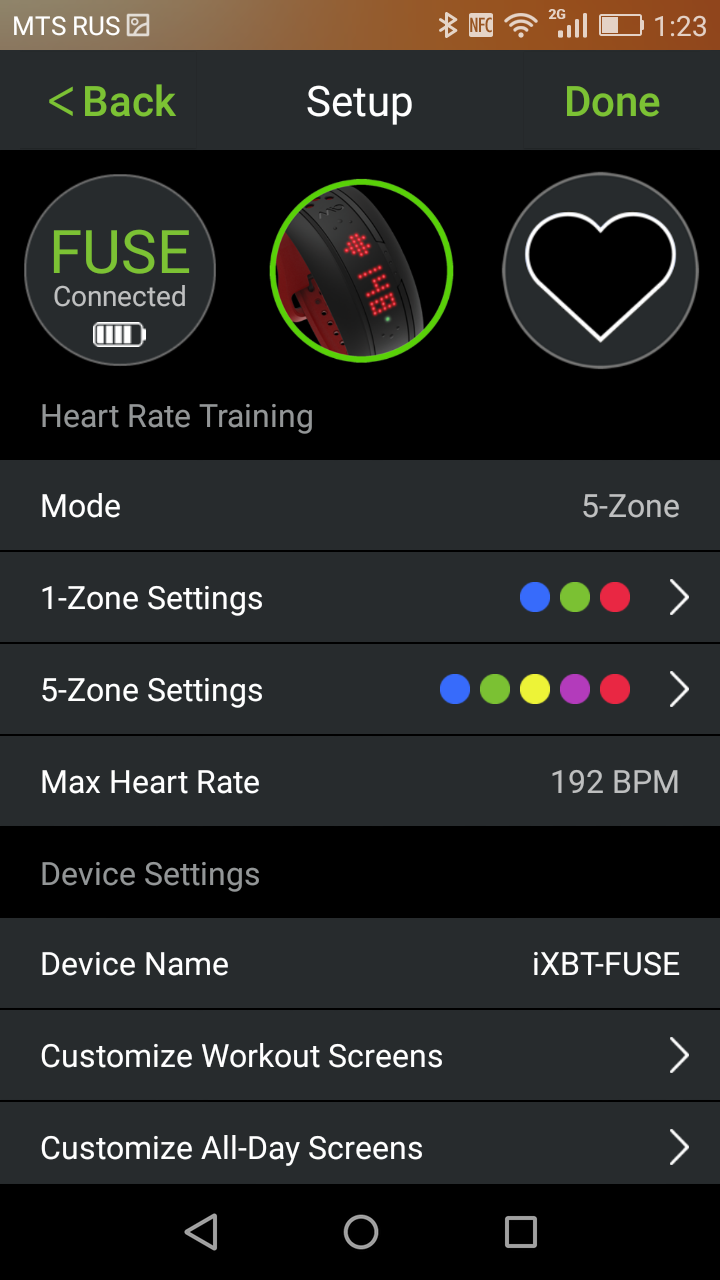720x1280 pixels.
Task: Select the wristband device image
Action: [361, 270]
